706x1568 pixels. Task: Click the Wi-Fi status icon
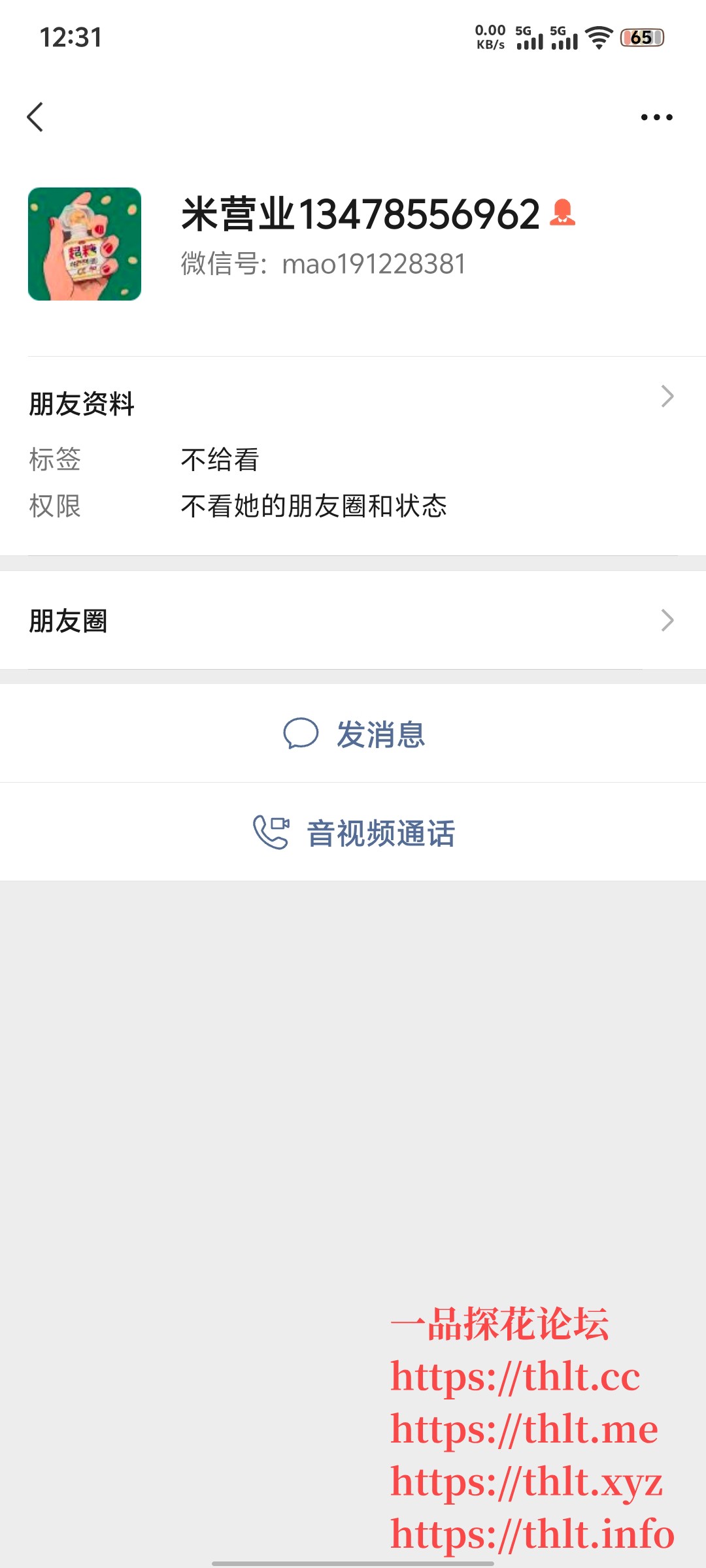coord(599,38)
